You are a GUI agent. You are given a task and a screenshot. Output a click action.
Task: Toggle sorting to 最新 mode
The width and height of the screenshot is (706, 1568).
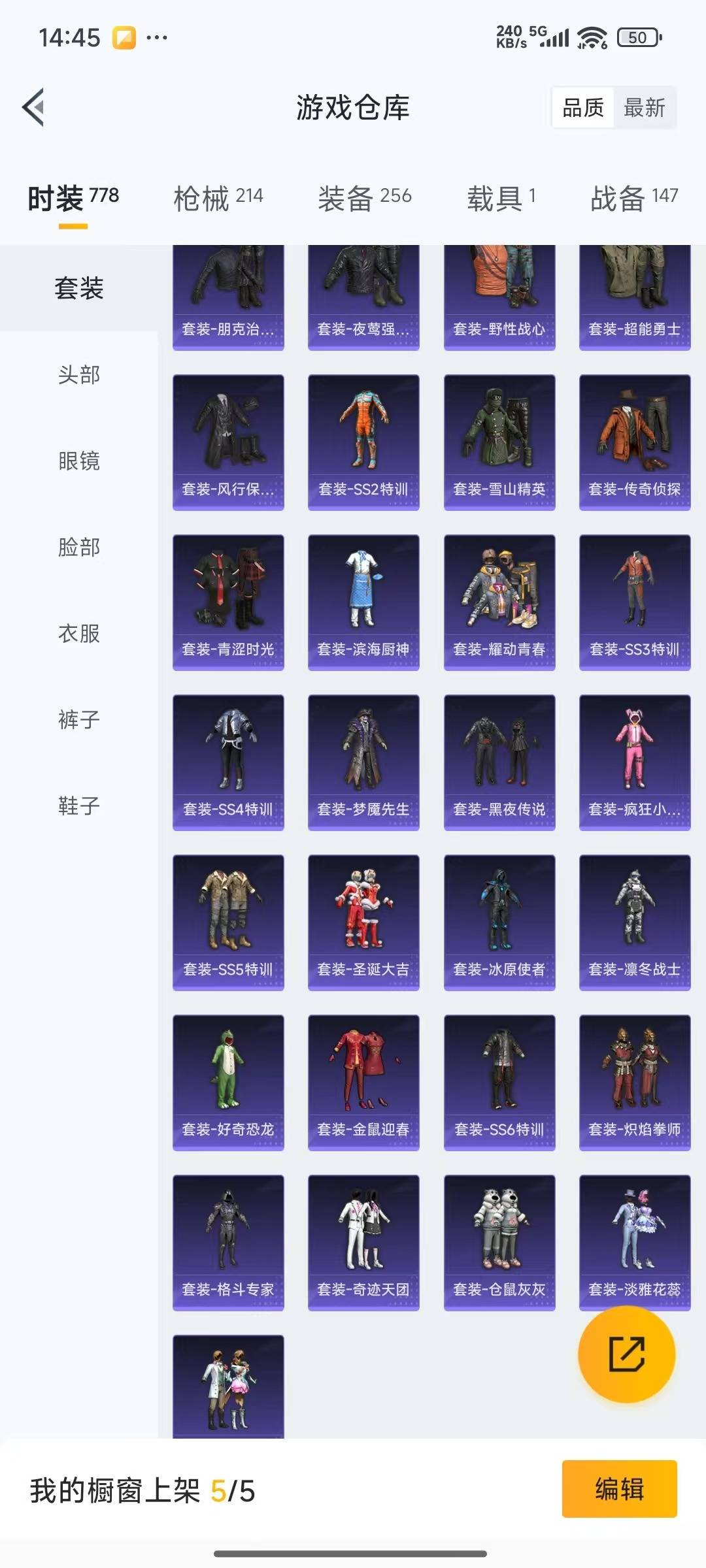(644, 108)
